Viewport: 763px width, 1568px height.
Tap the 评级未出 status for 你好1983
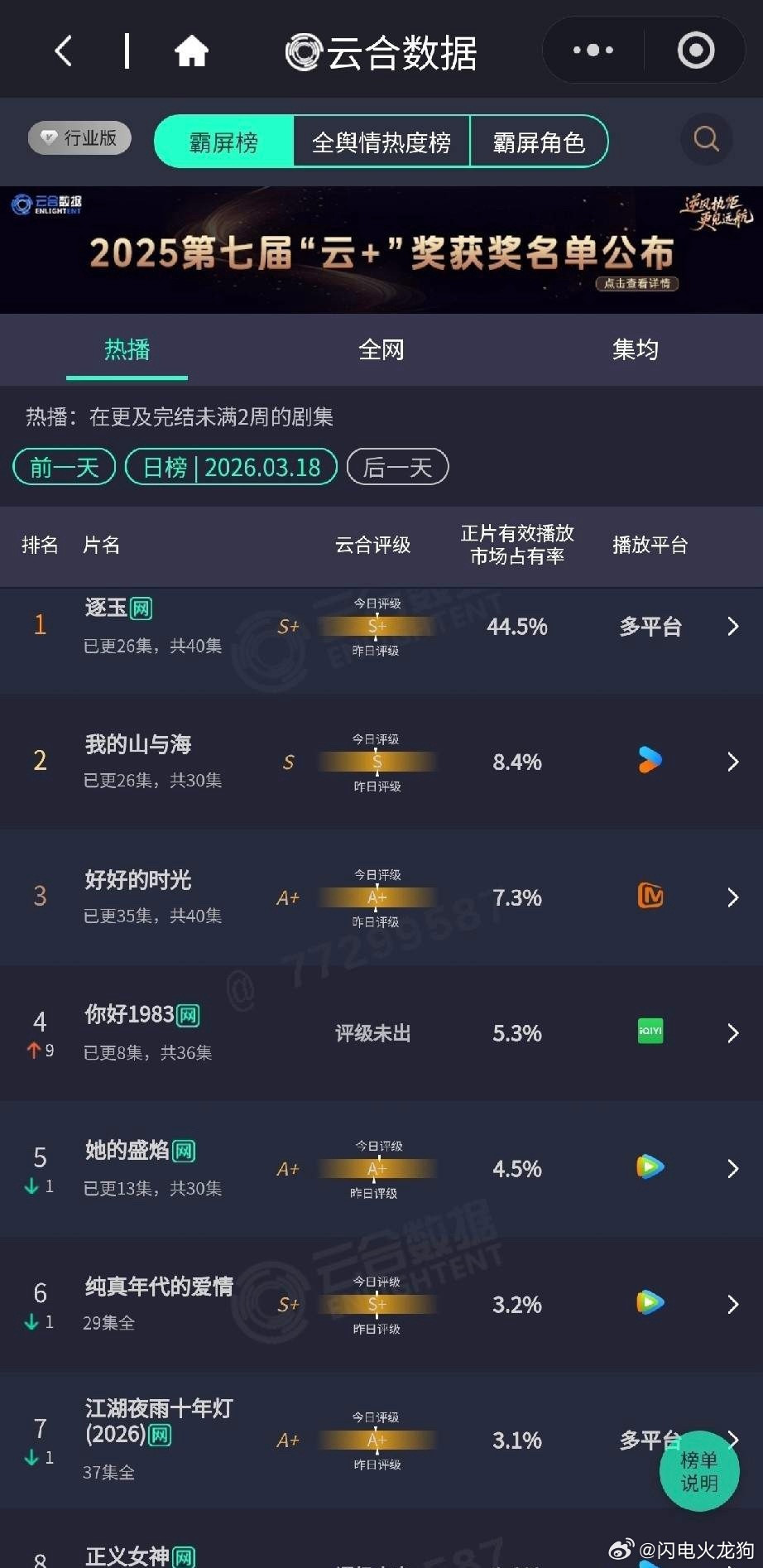[x=373, y=1032]
